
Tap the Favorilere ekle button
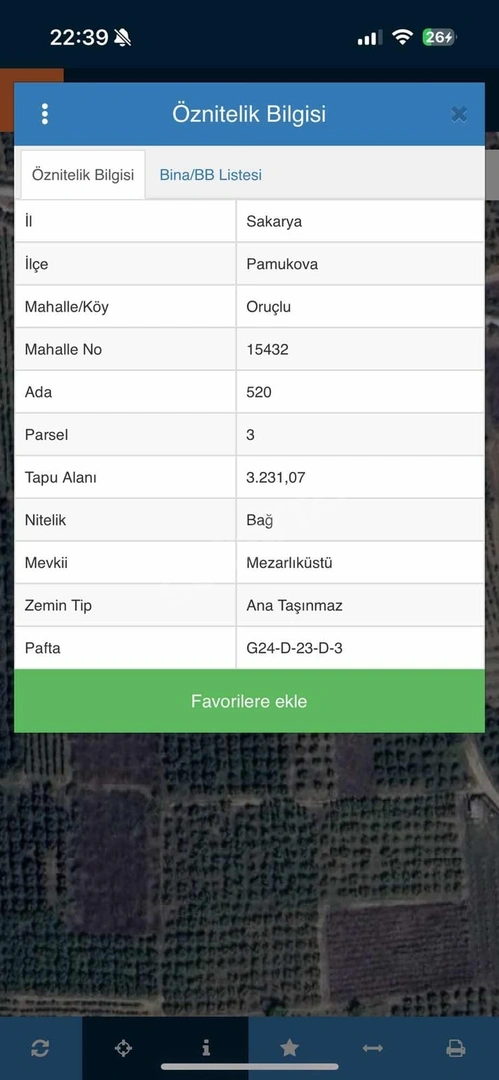coord(250,701)
